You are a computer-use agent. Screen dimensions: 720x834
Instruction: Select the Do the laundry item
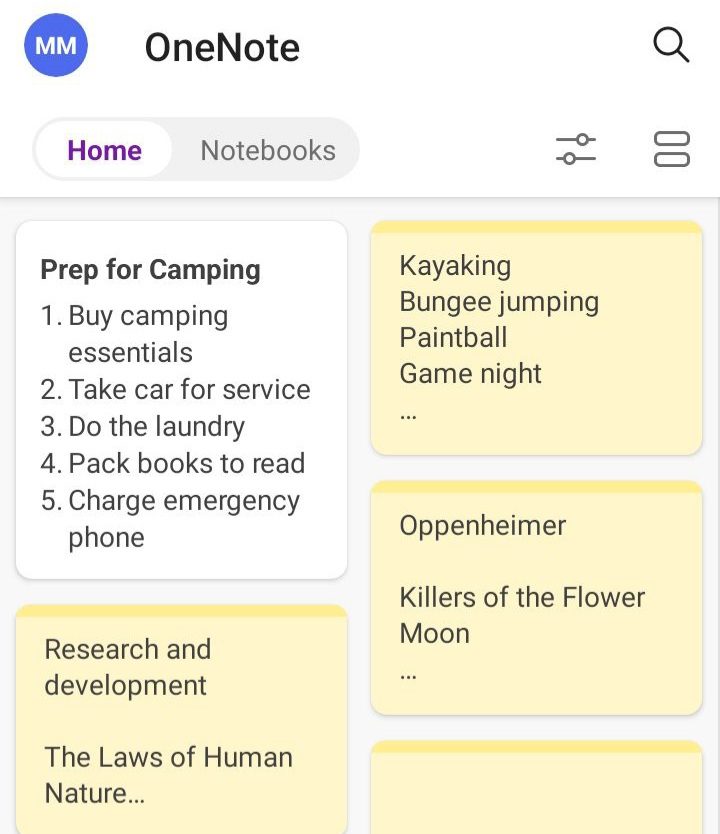pos(156,427)
